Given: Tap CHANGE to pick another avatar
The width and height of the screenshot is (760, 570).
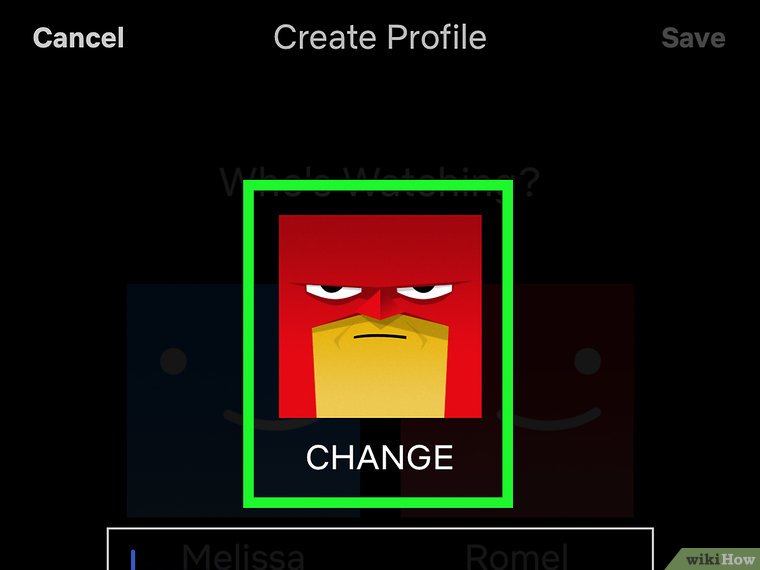Looking at the screenshot, I should (379, 458).
